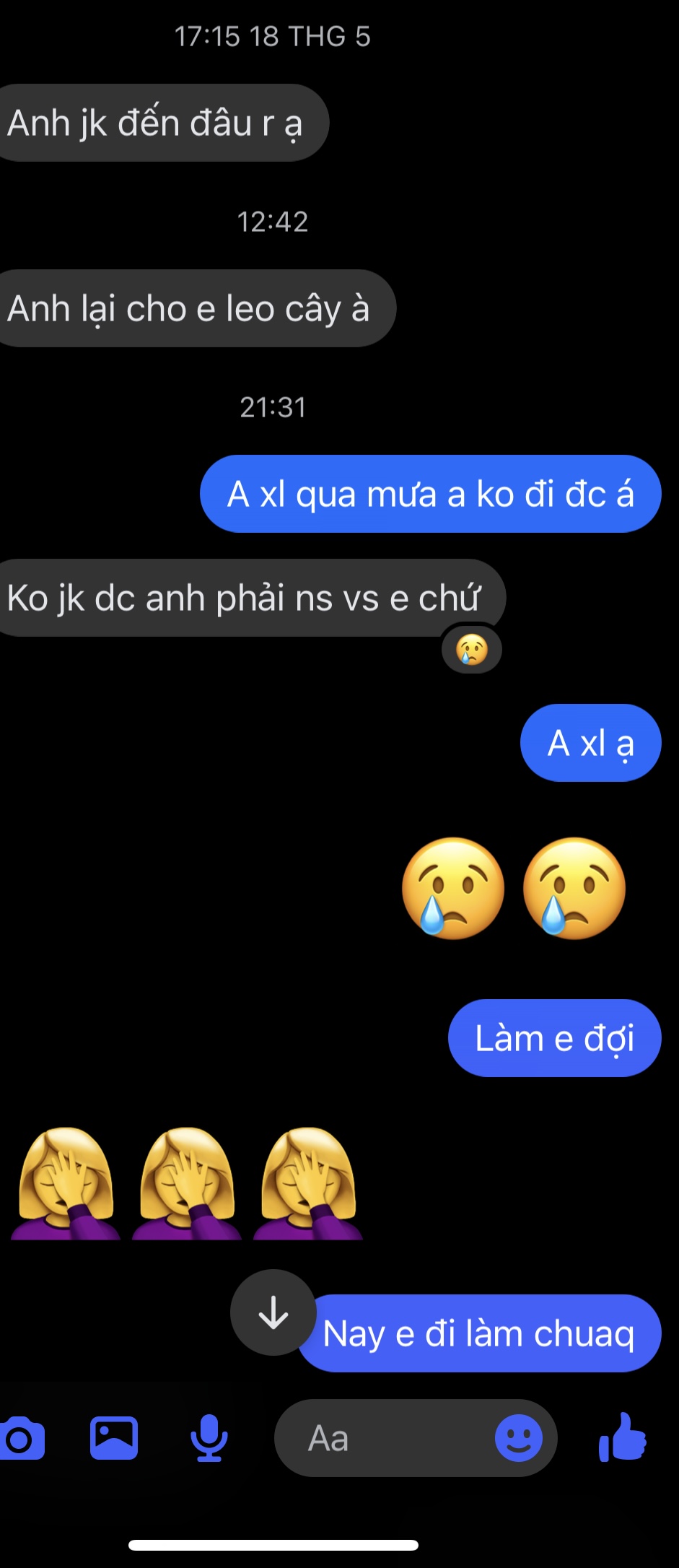Jump to latest messages with down arrow
The height and width of the screenshot is (1568, 679).
tap(273, 1312)
